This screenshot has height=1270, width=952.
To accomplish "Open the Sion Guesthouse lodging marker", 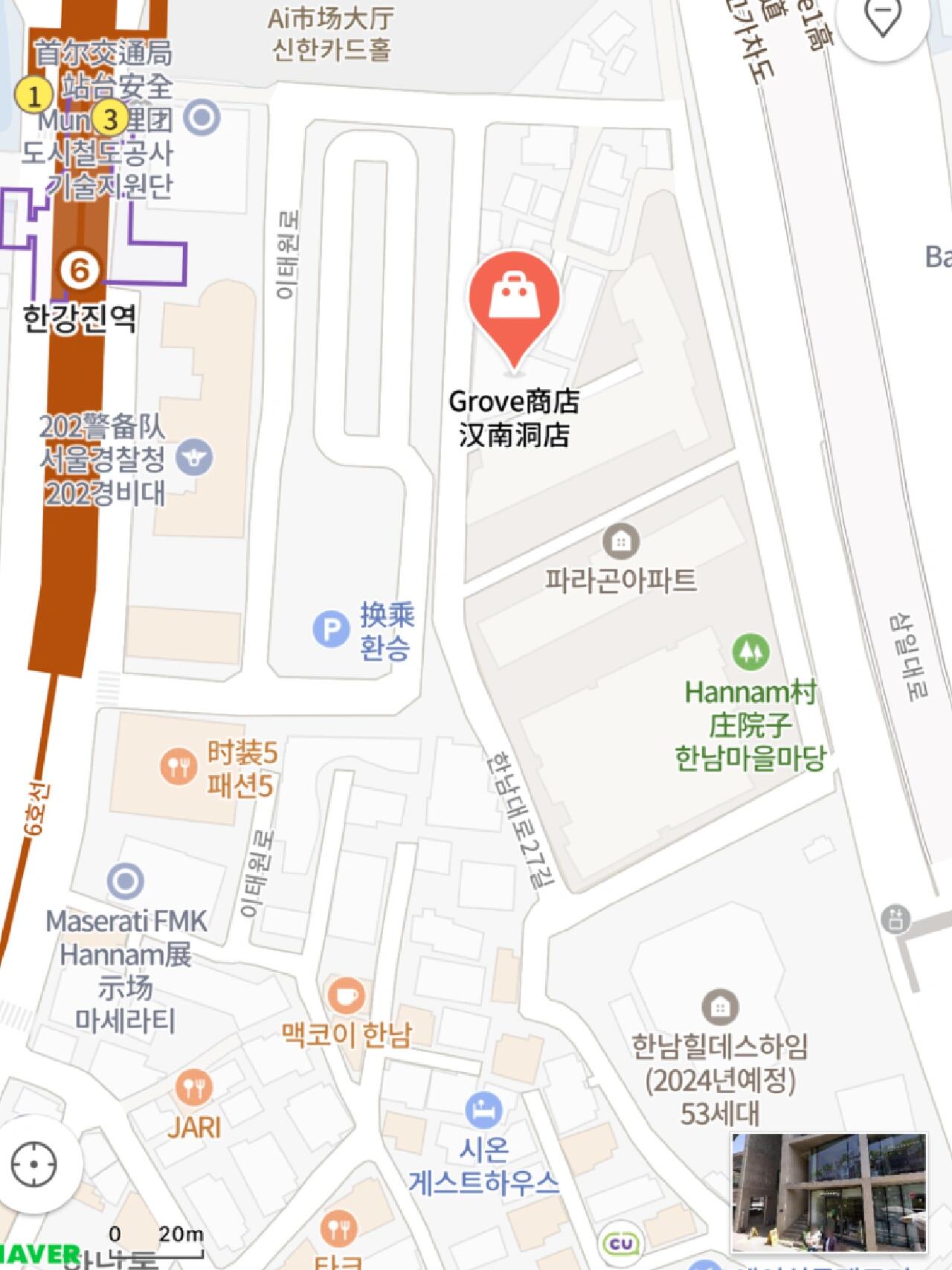I will click(x=484, y=1110).
